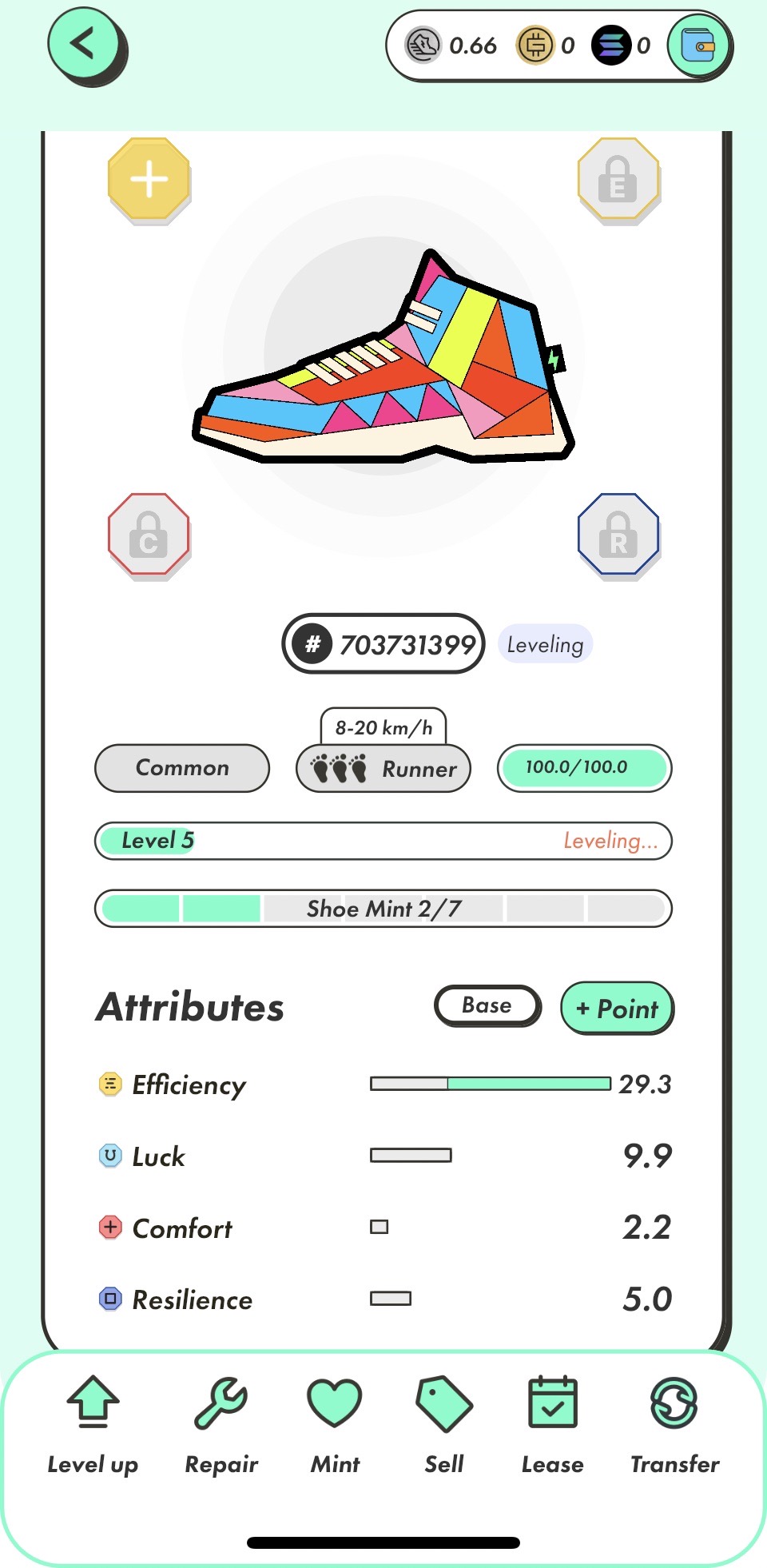This screenshot has width=767, height=1568.
Task: Sell this sneaker
Action: coord(444,1424)
